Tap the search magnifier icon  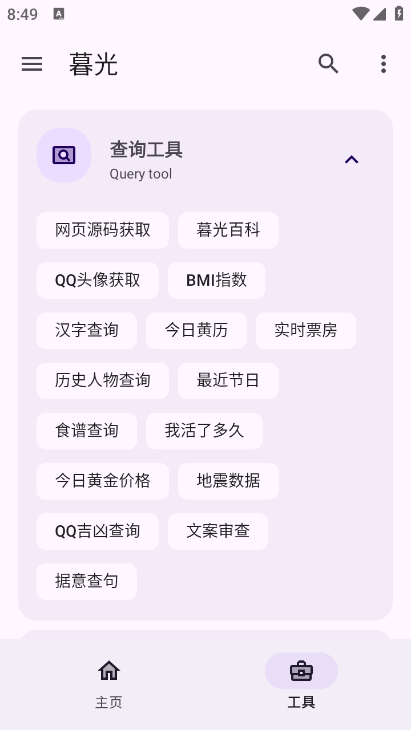pyautogui.click(x=328, y=64)
